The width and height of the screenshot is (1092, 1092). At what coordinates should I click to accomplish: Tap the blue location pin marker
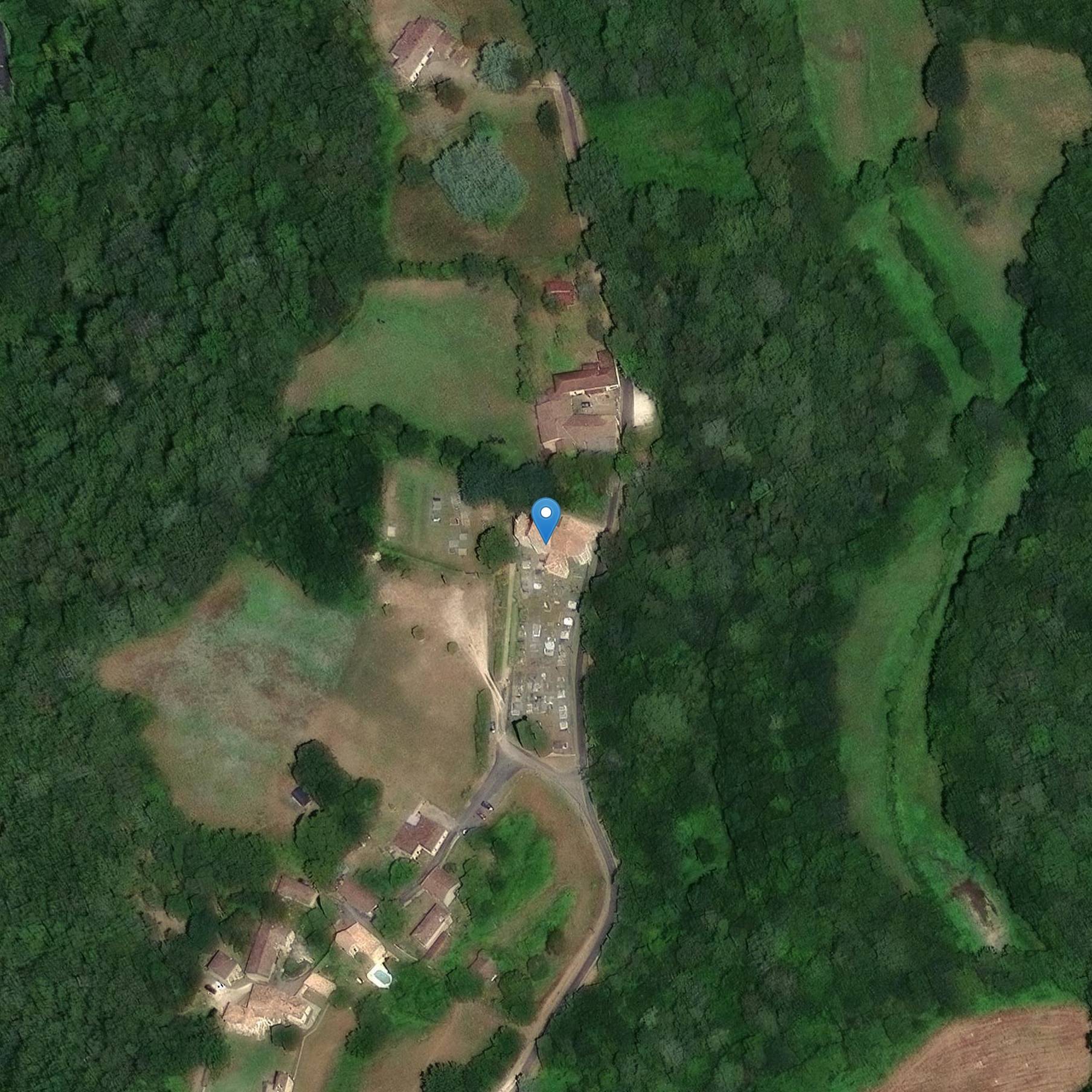546,518
